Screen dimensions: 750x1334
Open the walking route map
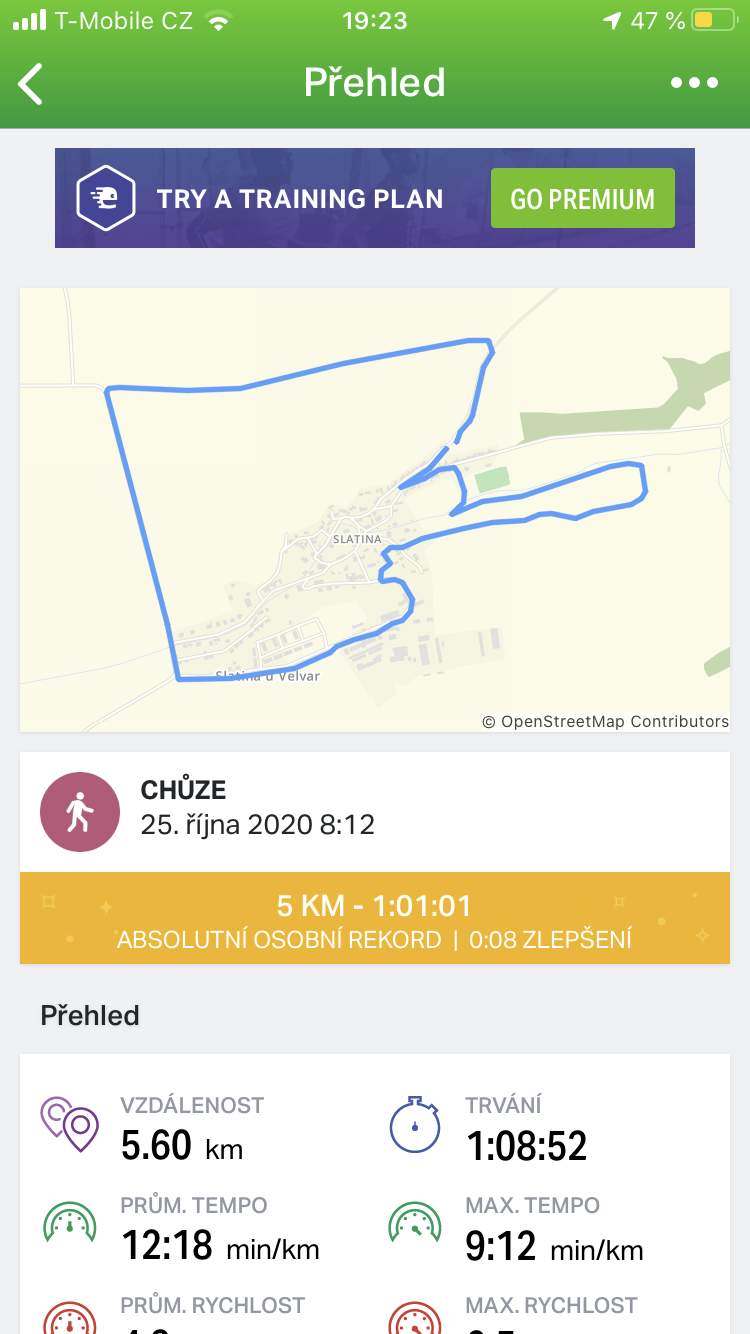pos(375,510)
